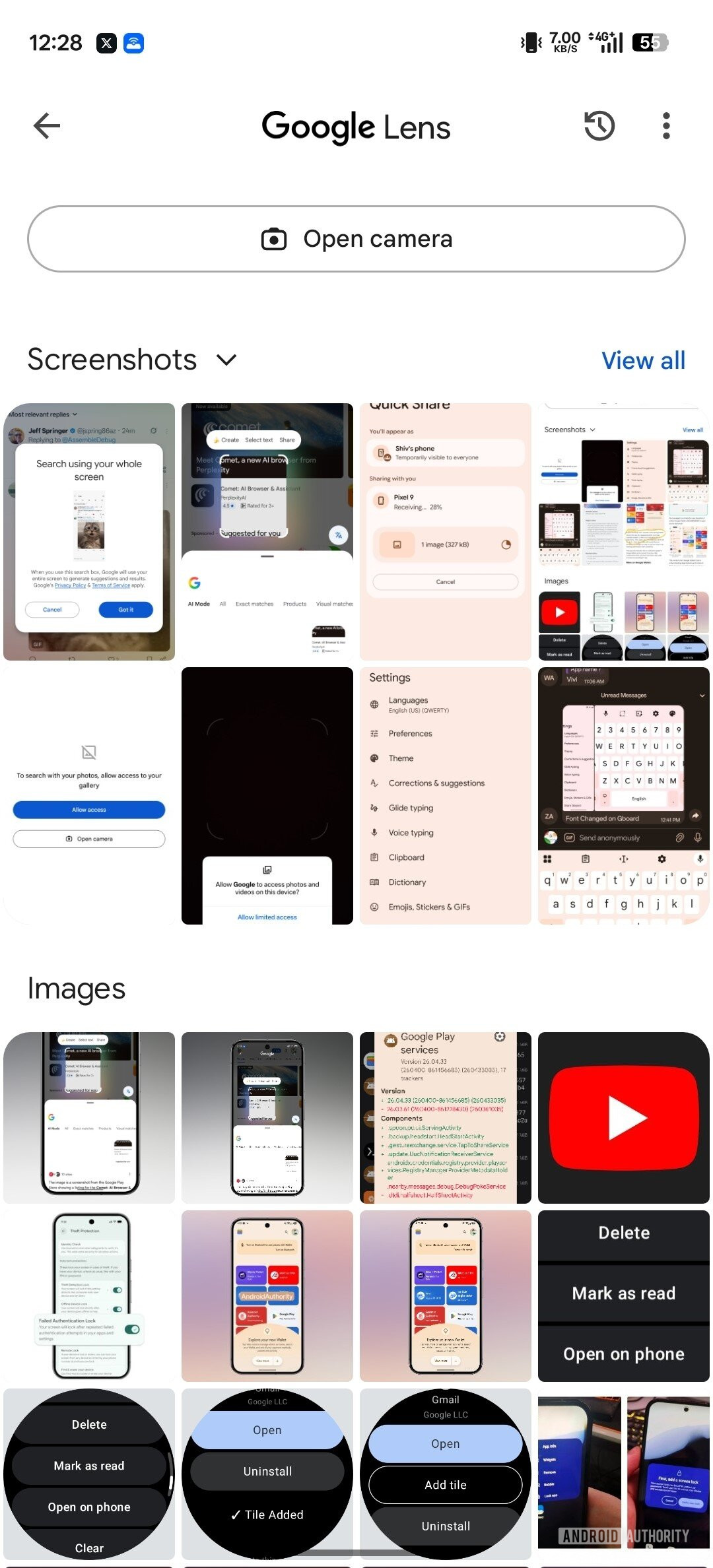This screenshot has width=713, height=1568.
Task: Select the watch image showing 'Tile Added'
Action: 267,1474
